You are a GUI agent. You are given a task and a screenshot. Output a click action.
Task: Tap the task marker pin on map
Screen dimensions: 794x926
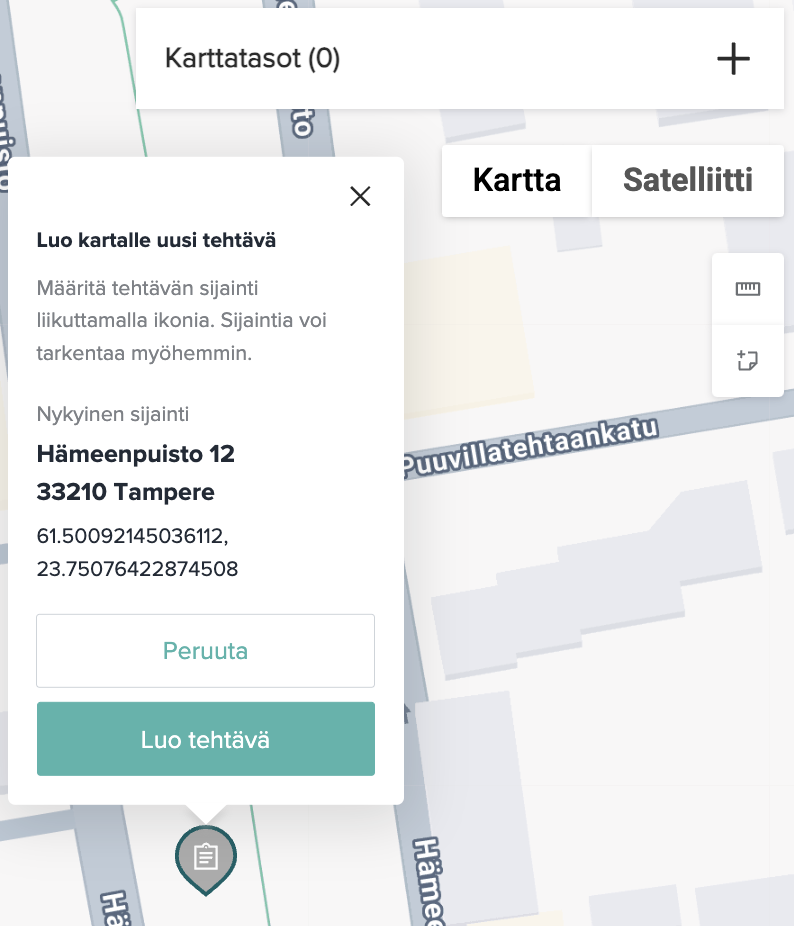click(206, 859)
